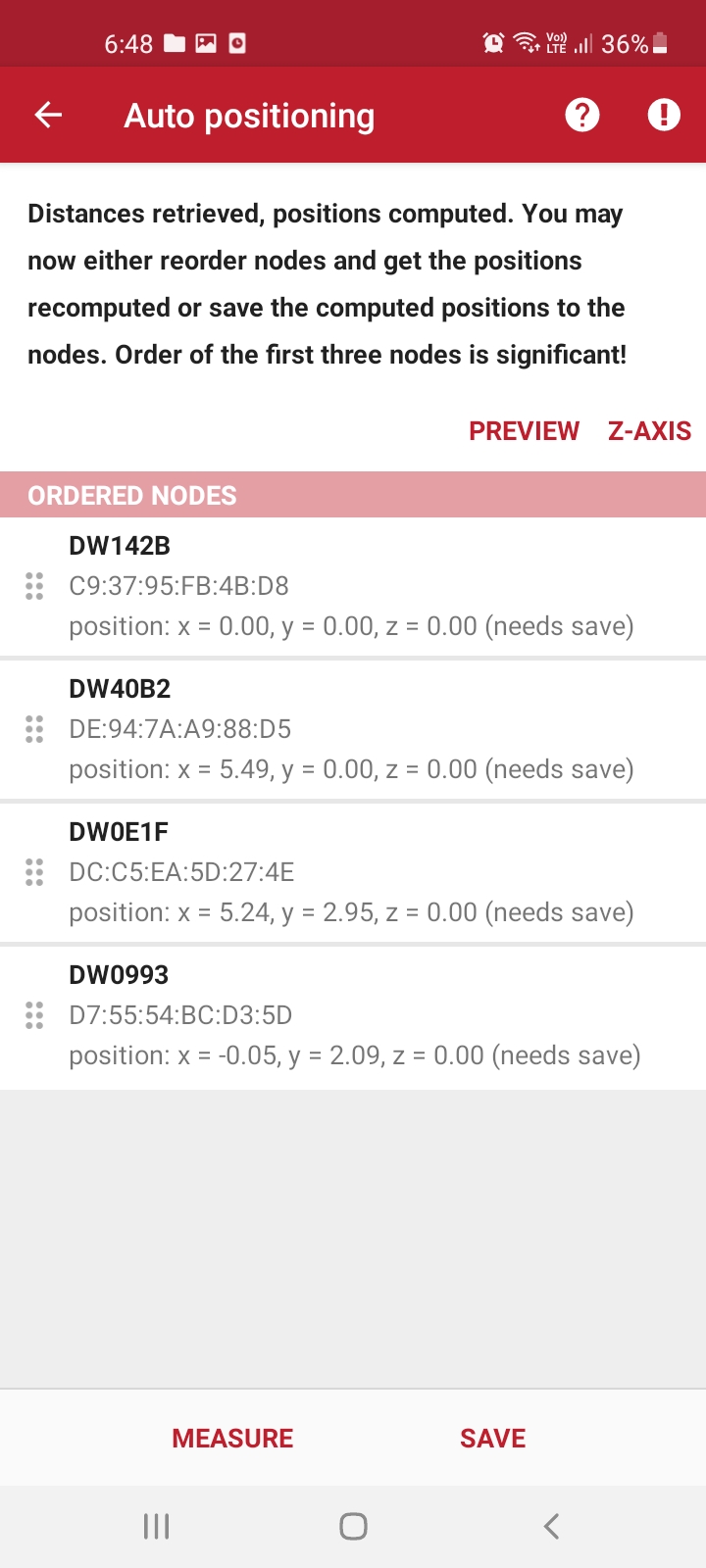Go to the home screen
The image size is (706, 1568).
pyautogui.click(x=353, y=1526)
